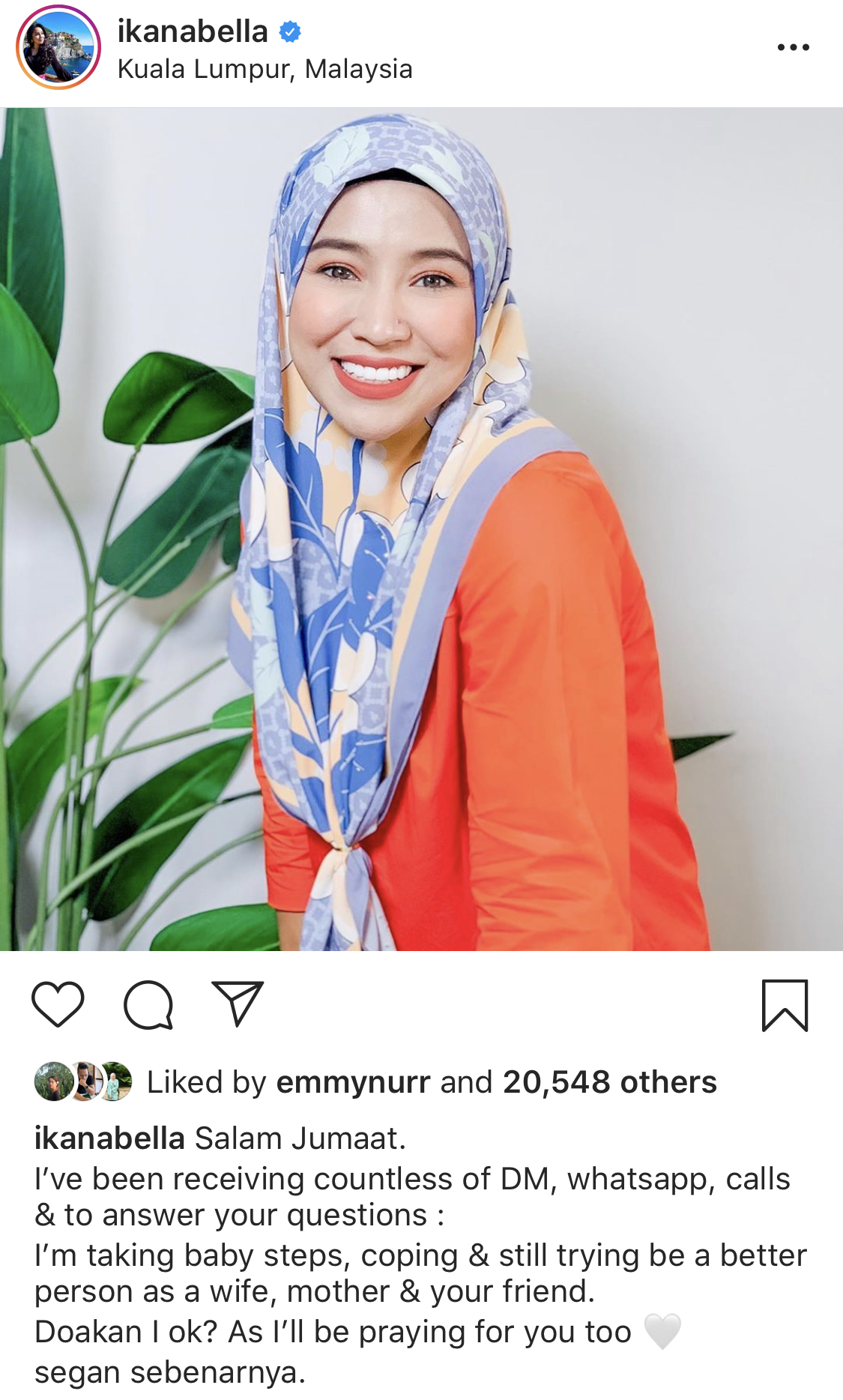Open the three-dot post options menu
The width and height of the screenshot is (843, 1400).
793,47
